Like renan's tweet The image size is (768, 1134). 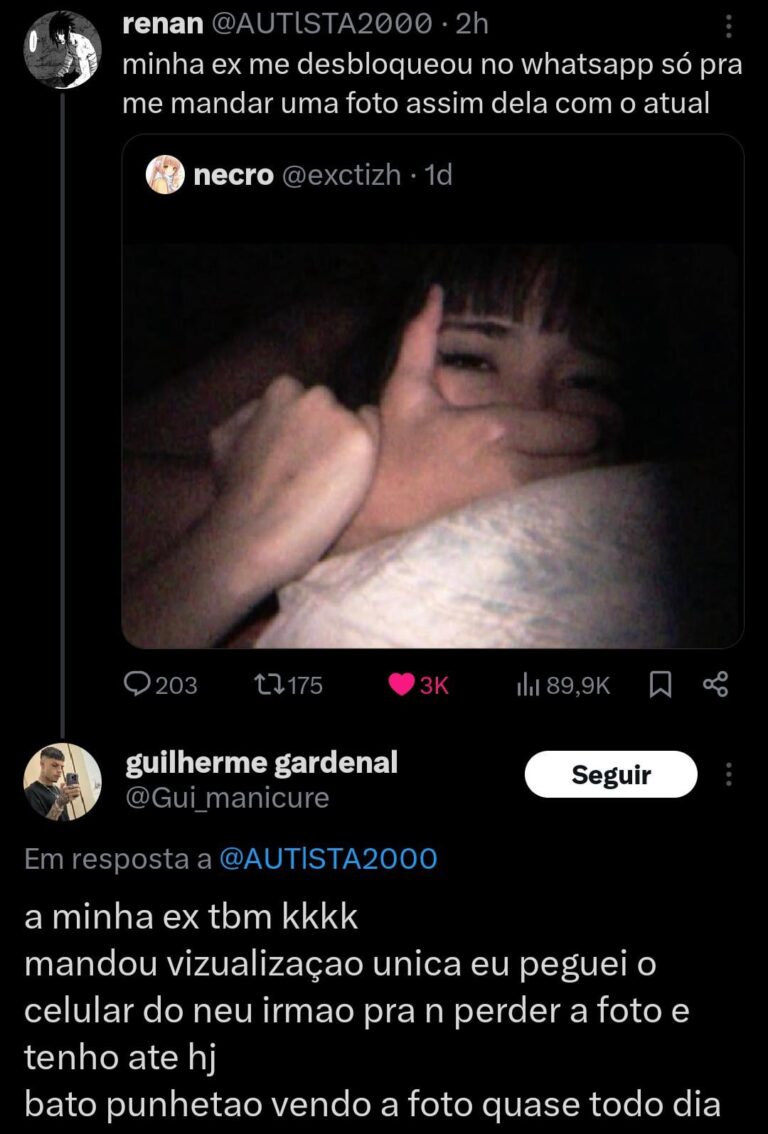tap(418, 685)
